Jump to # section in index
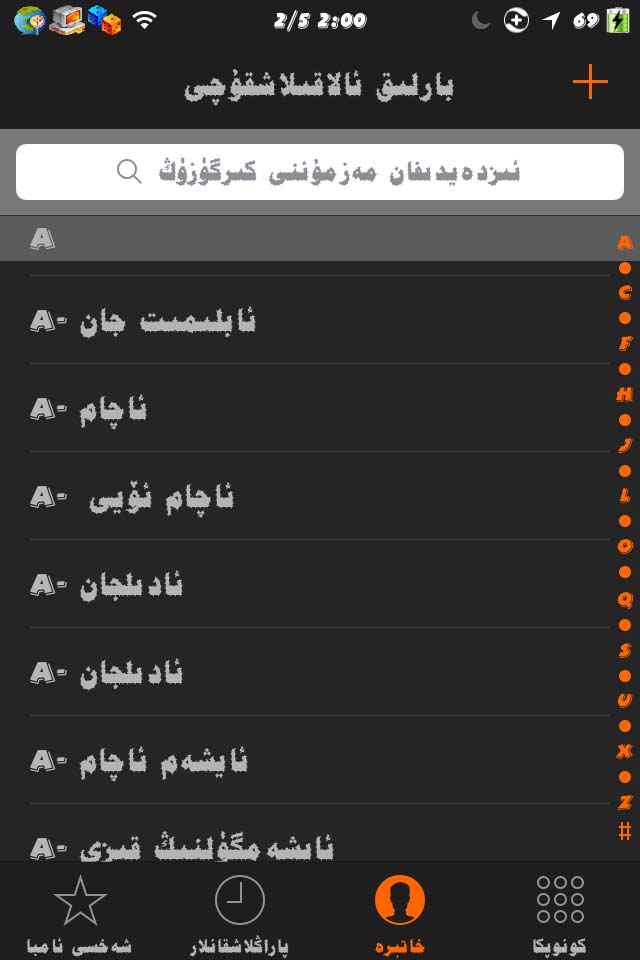640x960 pixels. coord(625,830)
